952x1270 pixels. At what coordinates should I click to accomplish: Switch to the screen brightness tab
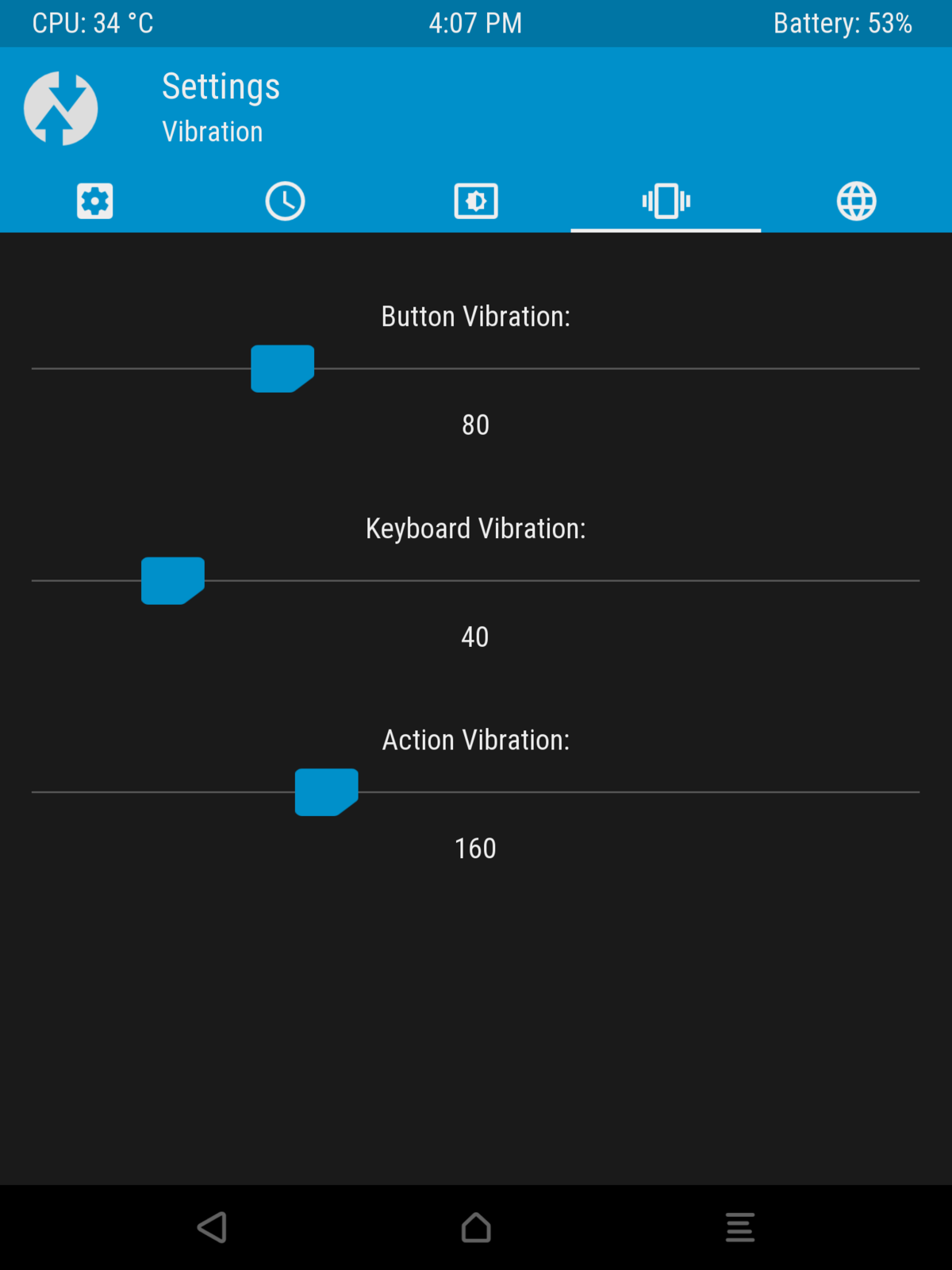[x=476, y=201]
